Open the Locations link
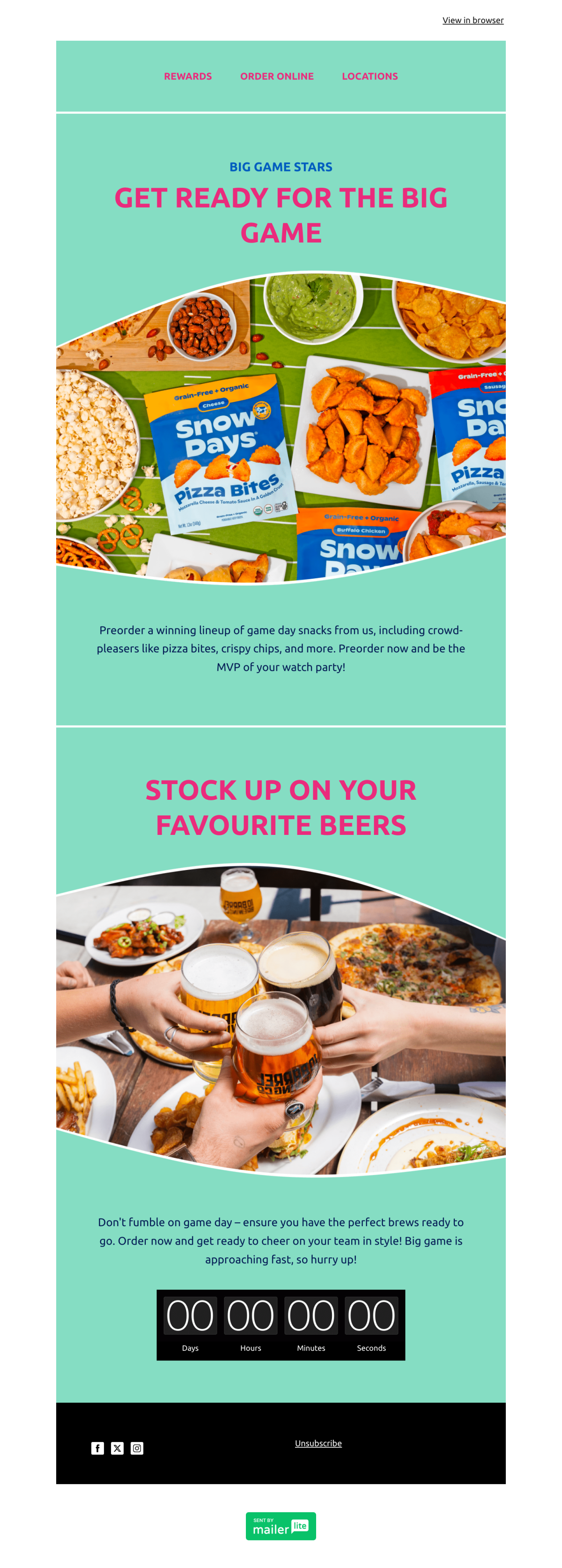Screen dimensions: 562x1568 pyautogui.click(x=370, y=76)
